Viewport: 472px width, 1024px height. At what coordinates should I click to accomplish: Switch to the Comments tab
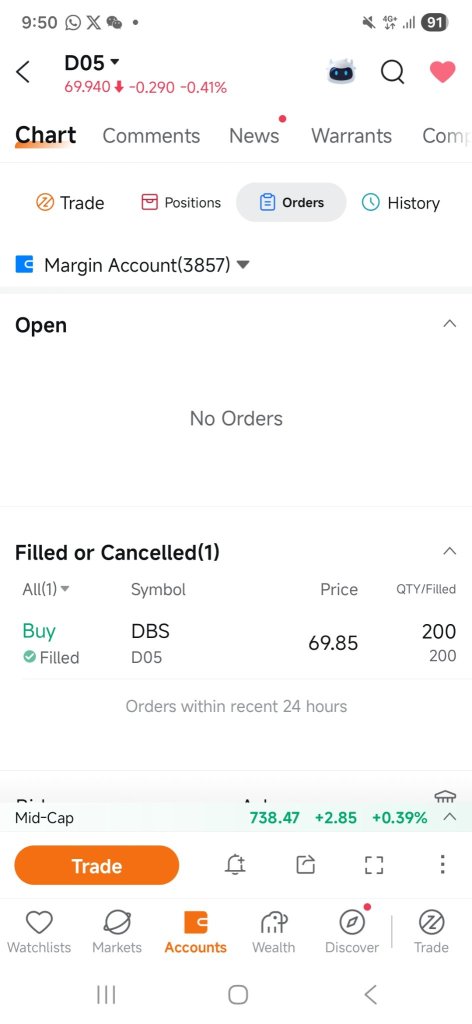tap(151, 136)
